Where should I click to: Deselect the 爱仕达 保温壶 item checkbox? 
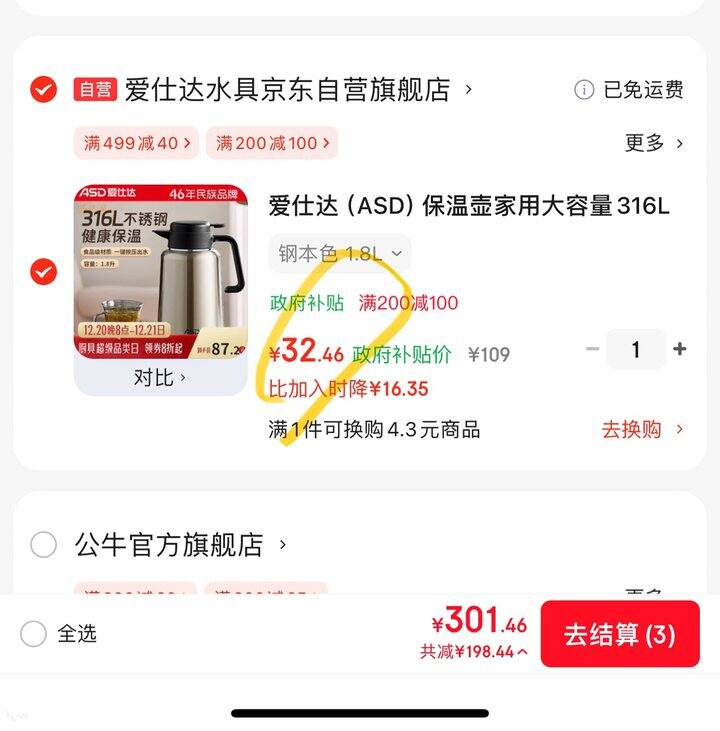(43, 271)
